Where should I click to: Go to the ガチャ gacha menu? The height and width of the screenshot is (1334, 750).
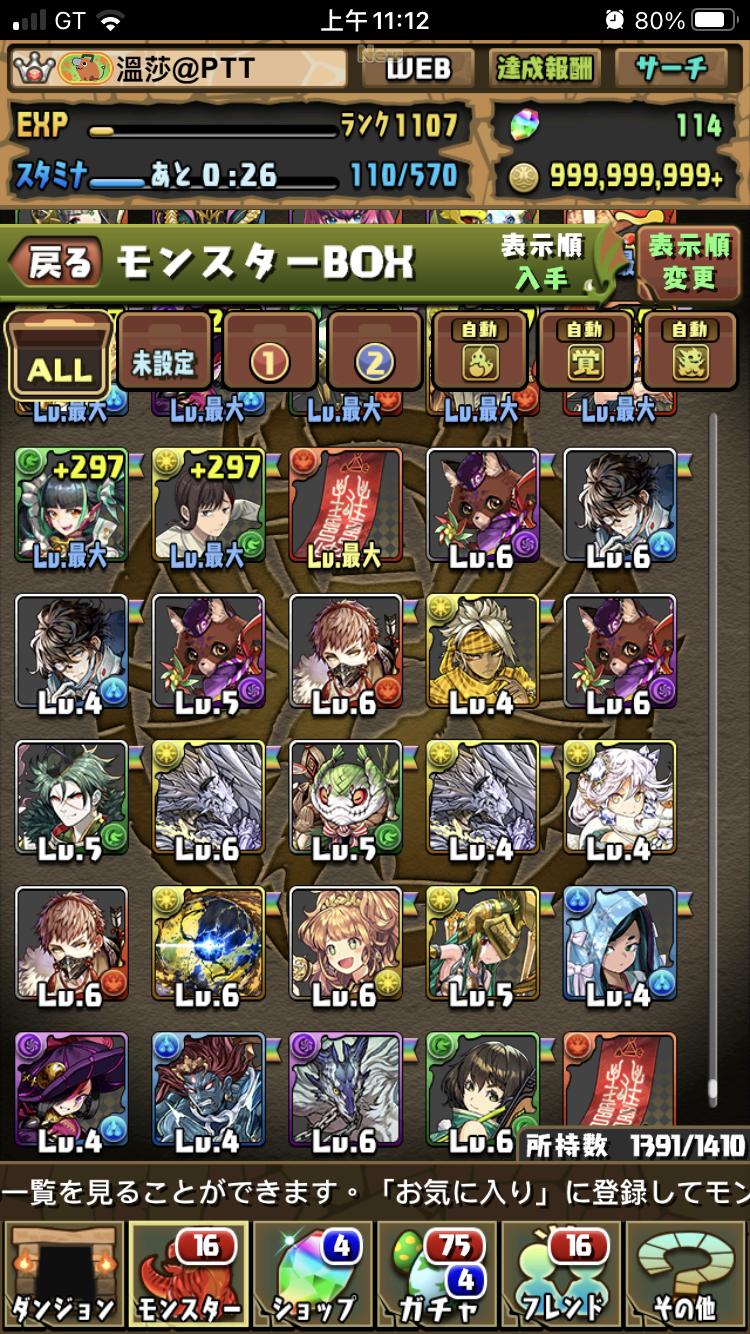pyautogui.click(x=436, y=1275)
